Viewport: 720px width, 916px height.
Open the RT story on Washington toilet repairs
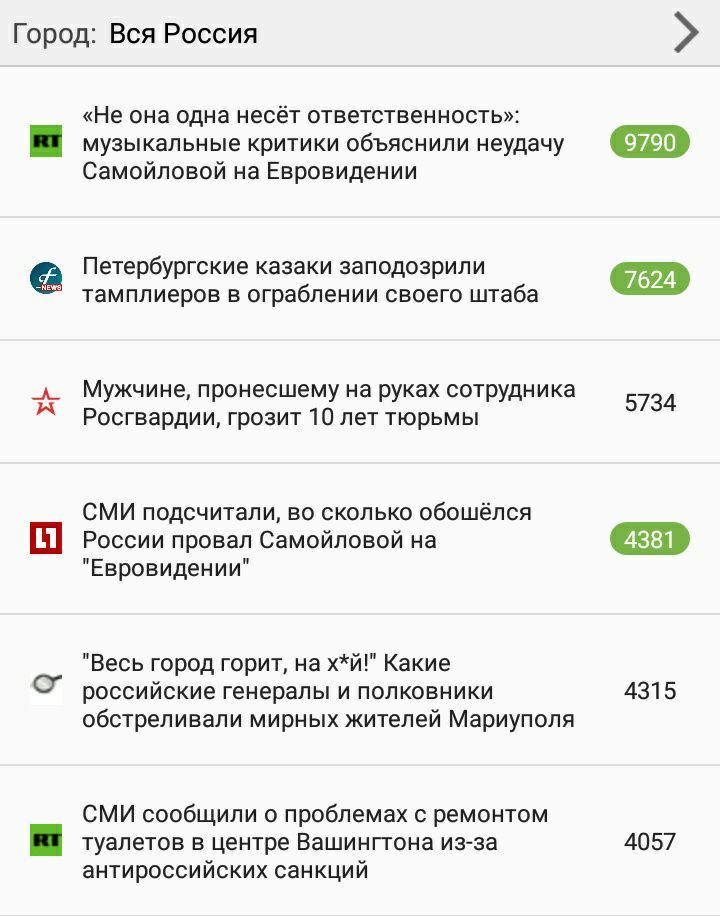click(315, 842)
